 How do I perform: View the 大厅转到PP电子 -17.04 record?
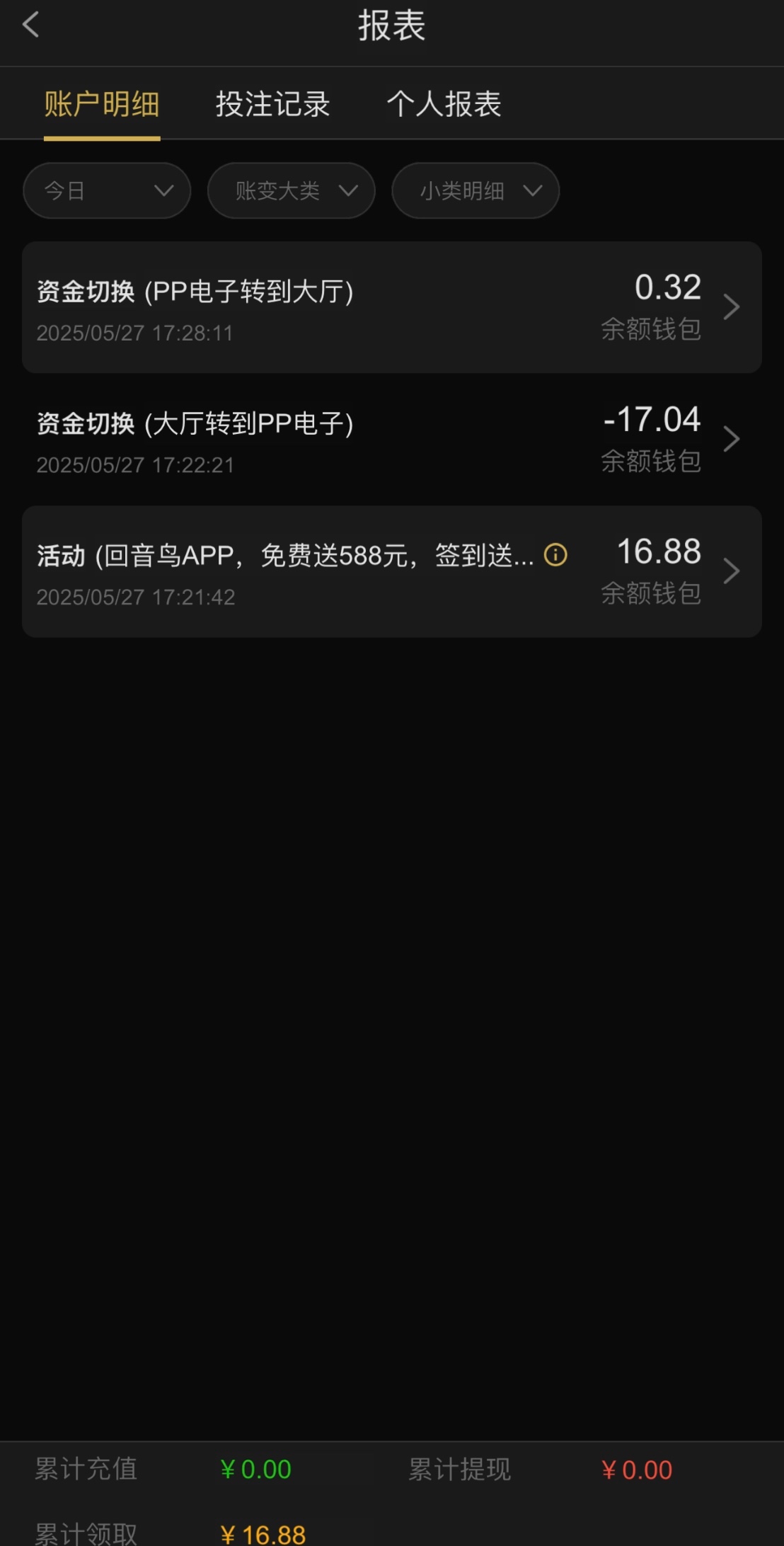coord(391,440)
